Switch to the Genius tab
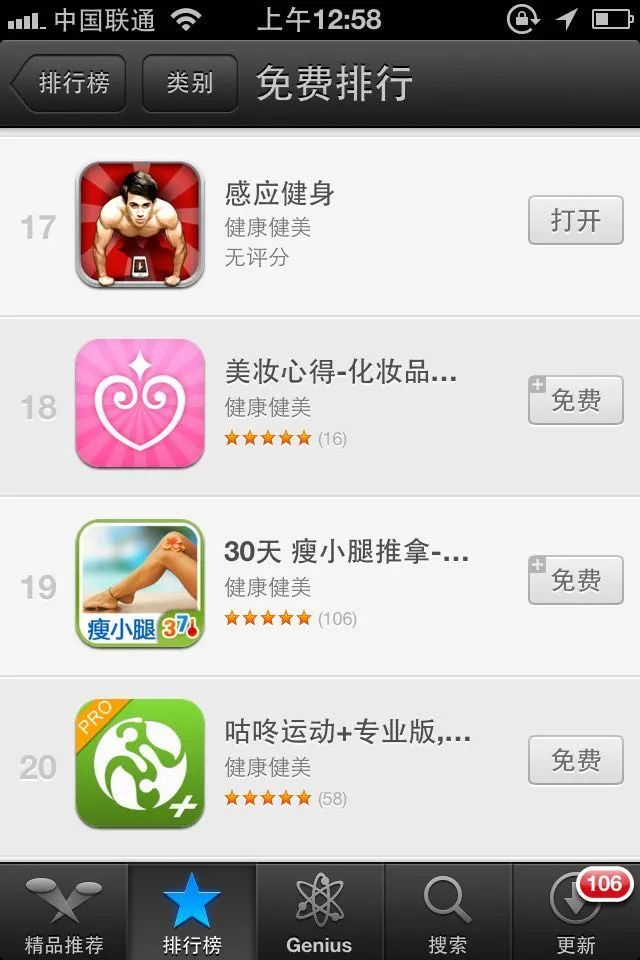Screen dimensions: 640x960 320,913
